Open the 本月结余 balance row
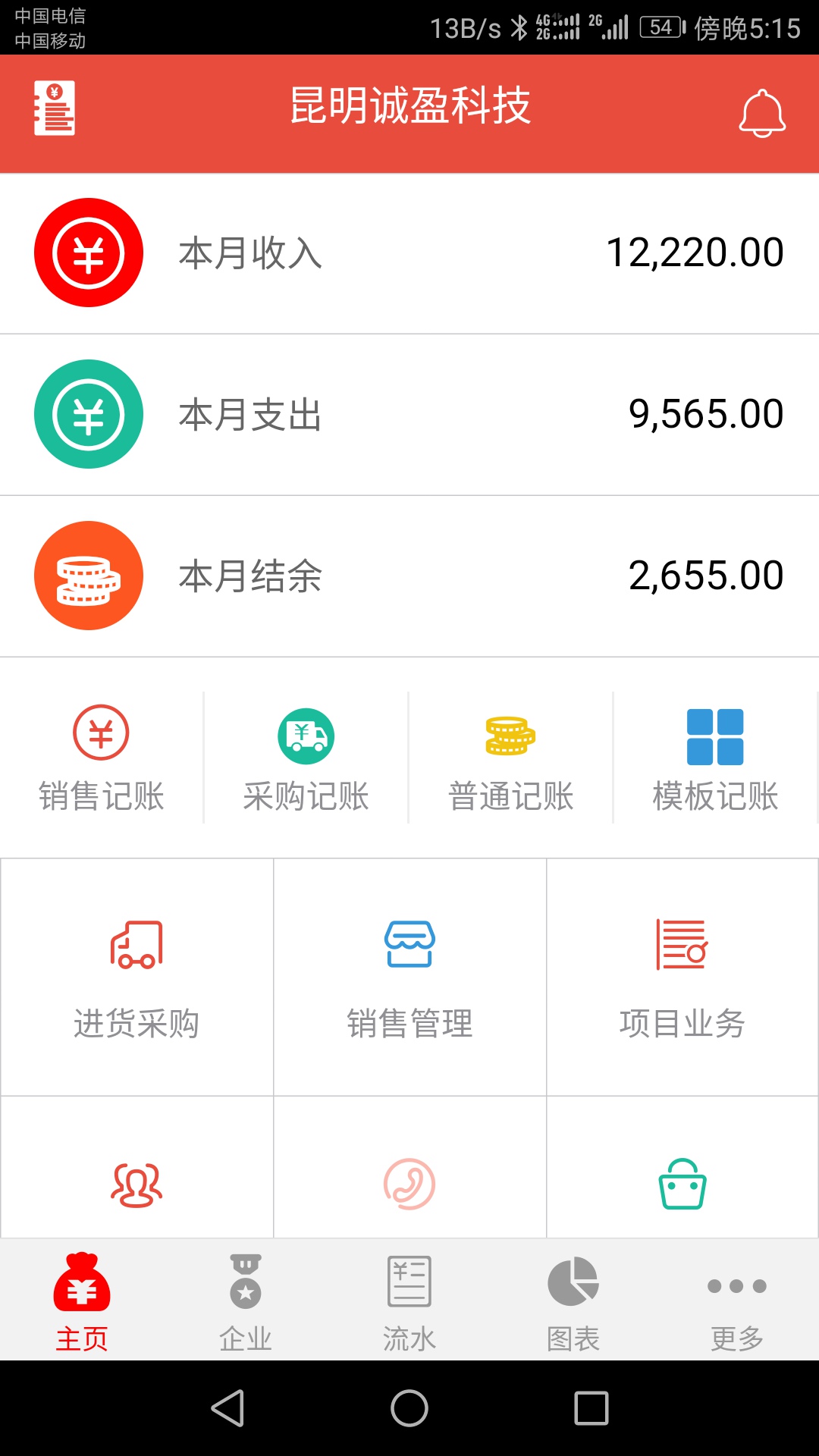Image resolution: width=819 pixels, height=1456 pixels. tap(409, 576)
